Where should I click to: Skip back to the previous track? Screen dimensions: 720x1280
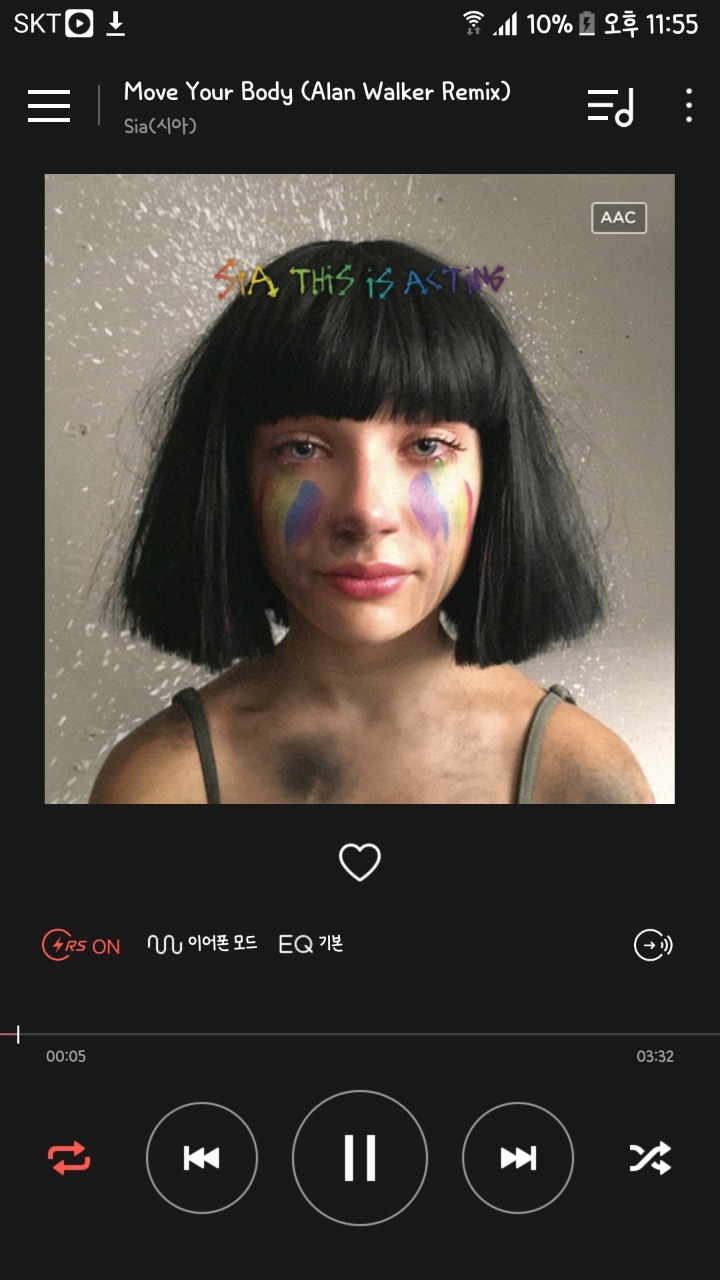click(202, 1158)
